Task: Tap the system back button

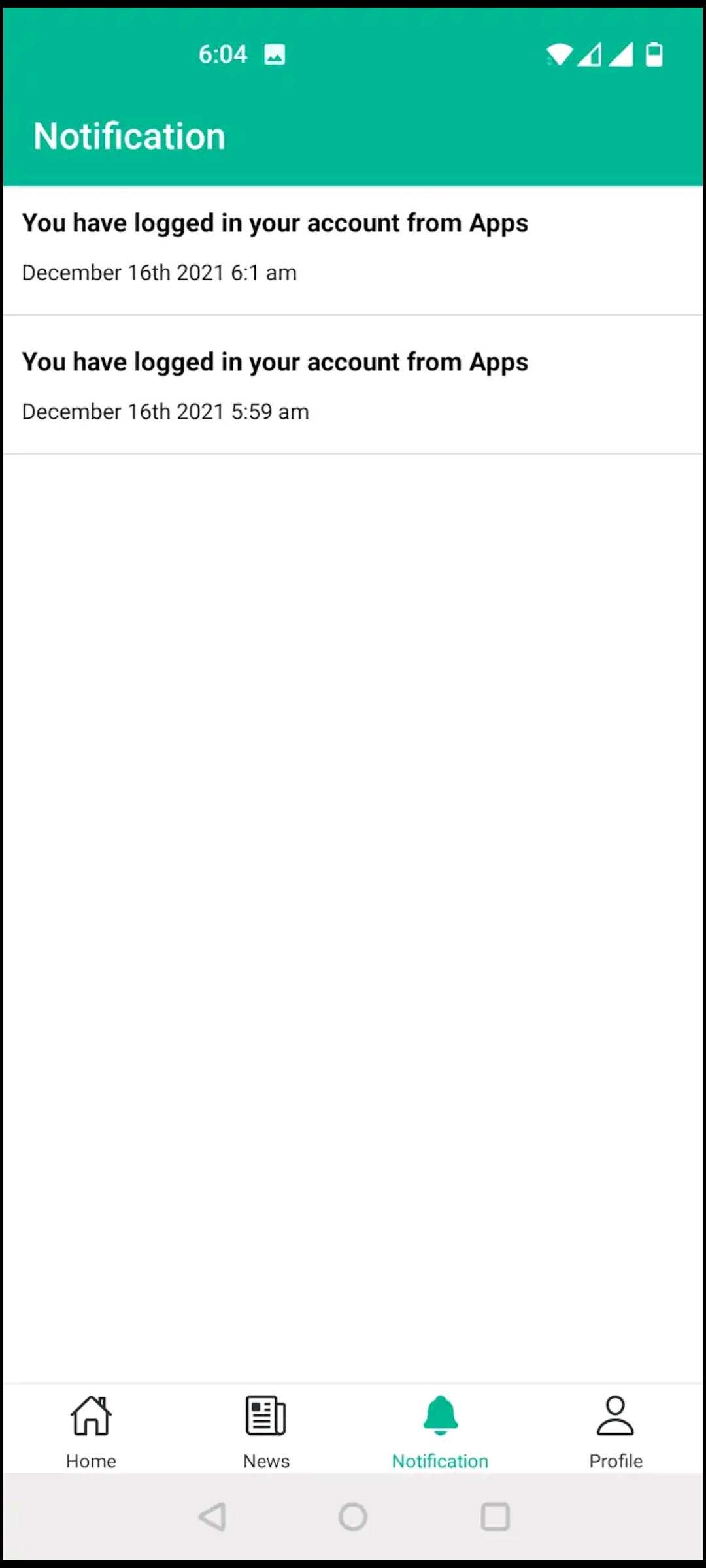Action: (x=212, y=1516)
